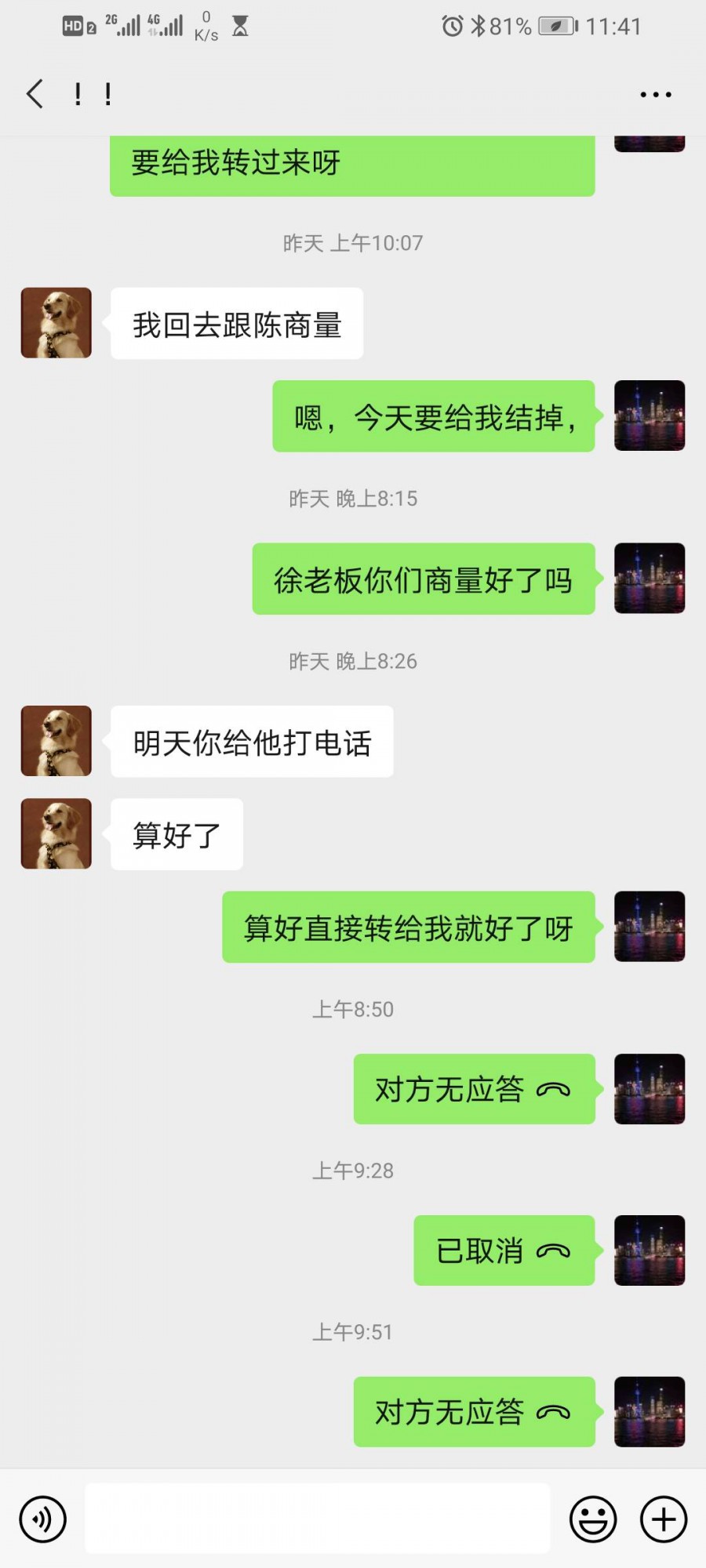Open my avatar beside 徐老板你们商量好了吗
The image size is (706, 1568).
(650, 579)
